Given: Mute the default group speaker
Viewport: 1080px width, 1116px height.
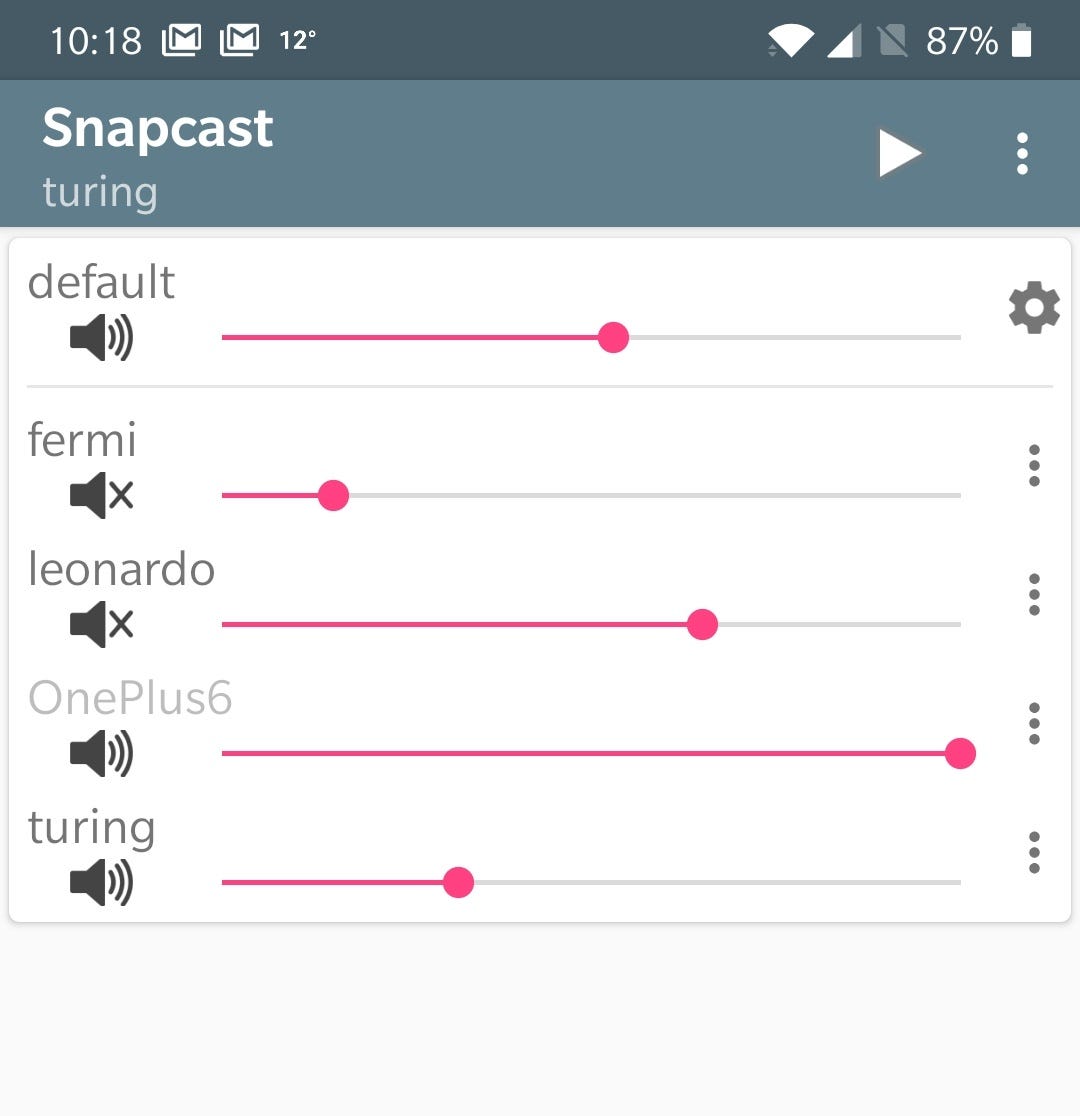Looking at the screenshot, I should [100, 337].
